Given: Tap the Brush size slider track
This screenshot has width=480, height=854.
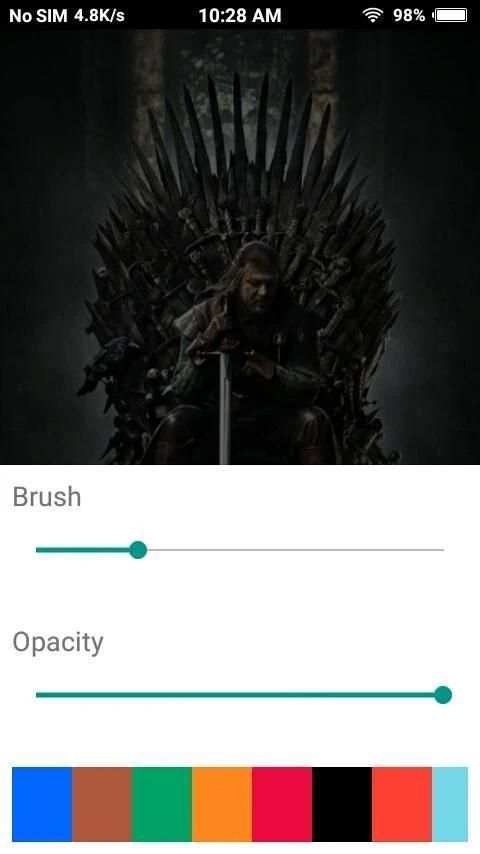Looking at the screenshot, I should point(240,550).
